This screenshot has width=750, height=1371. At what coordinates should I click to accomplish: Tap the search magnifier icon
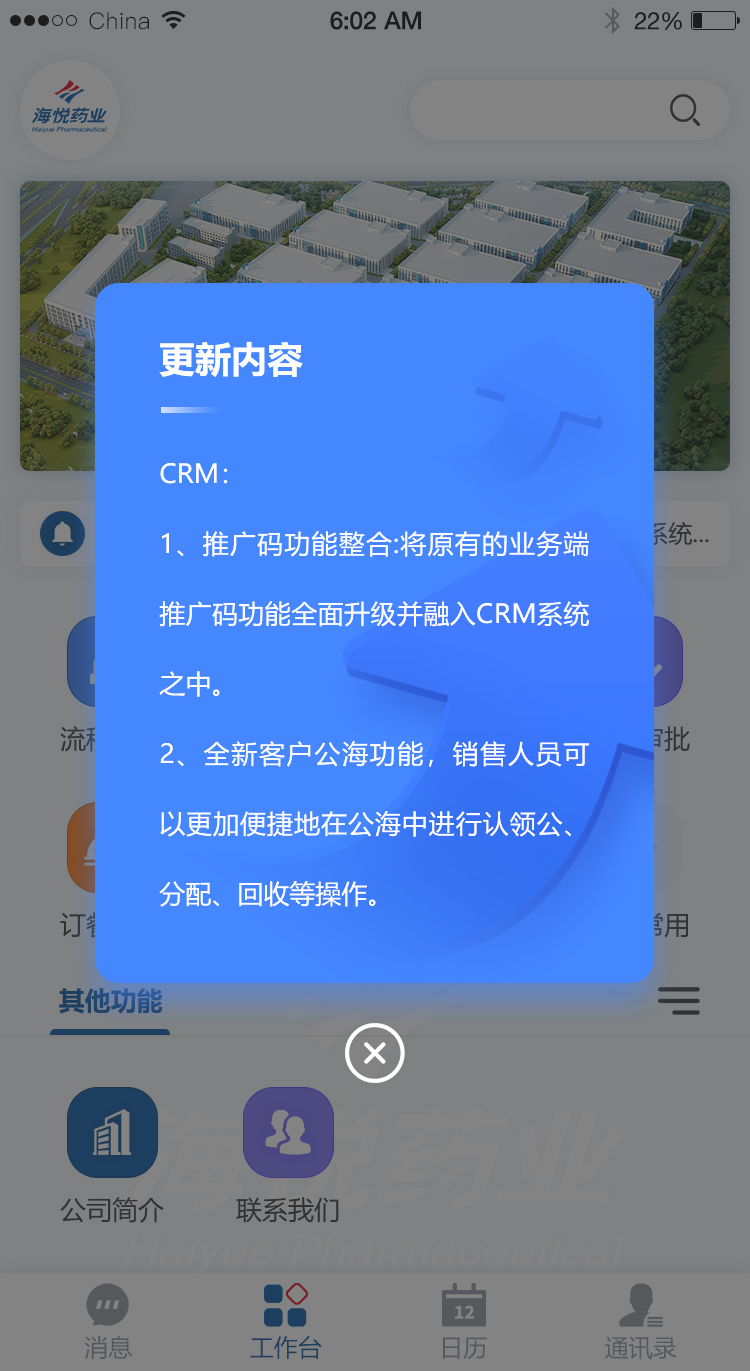tap(685, 110)
